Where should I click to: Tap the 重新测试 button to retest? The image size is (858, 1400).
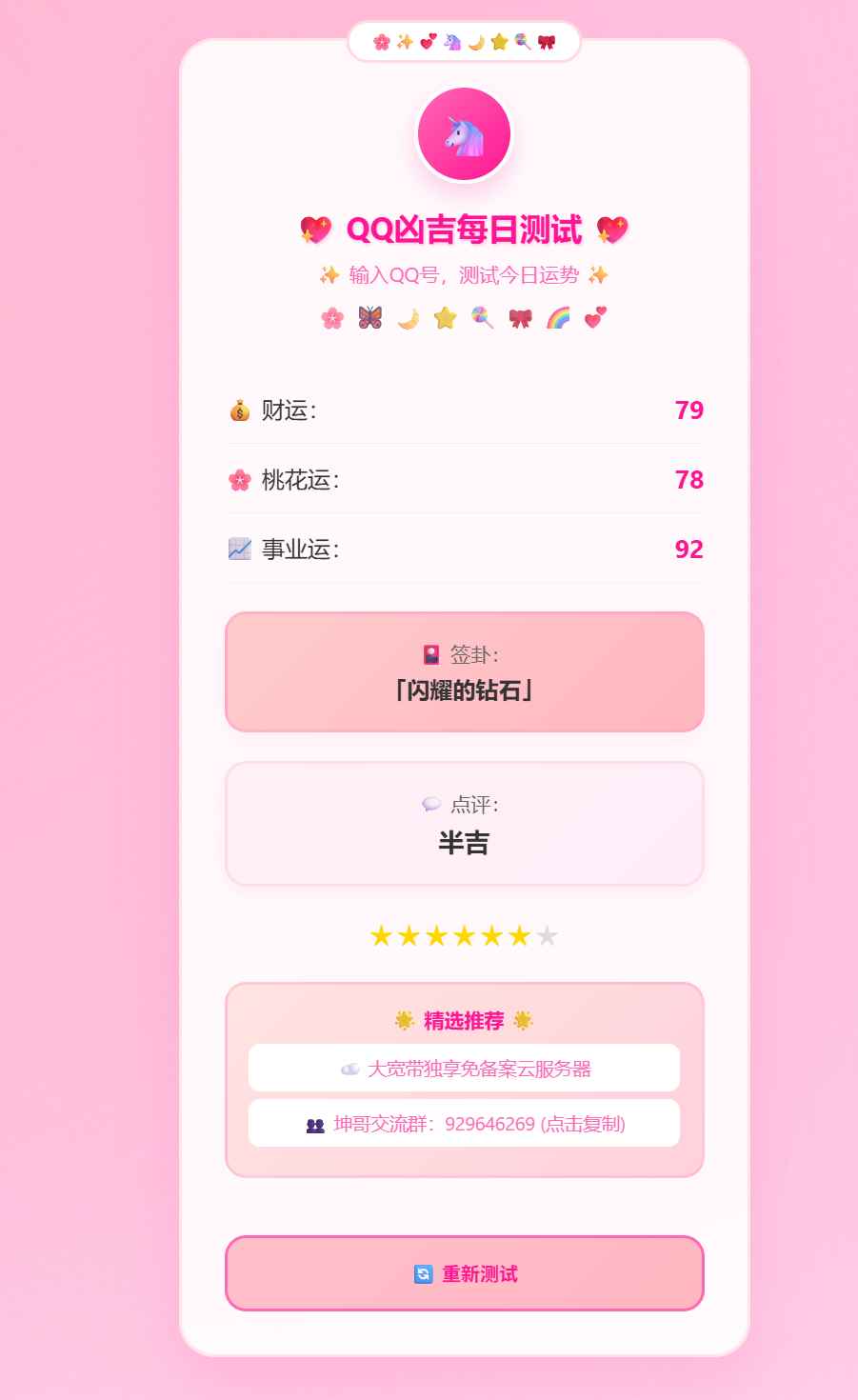(x=465, y=1273)
